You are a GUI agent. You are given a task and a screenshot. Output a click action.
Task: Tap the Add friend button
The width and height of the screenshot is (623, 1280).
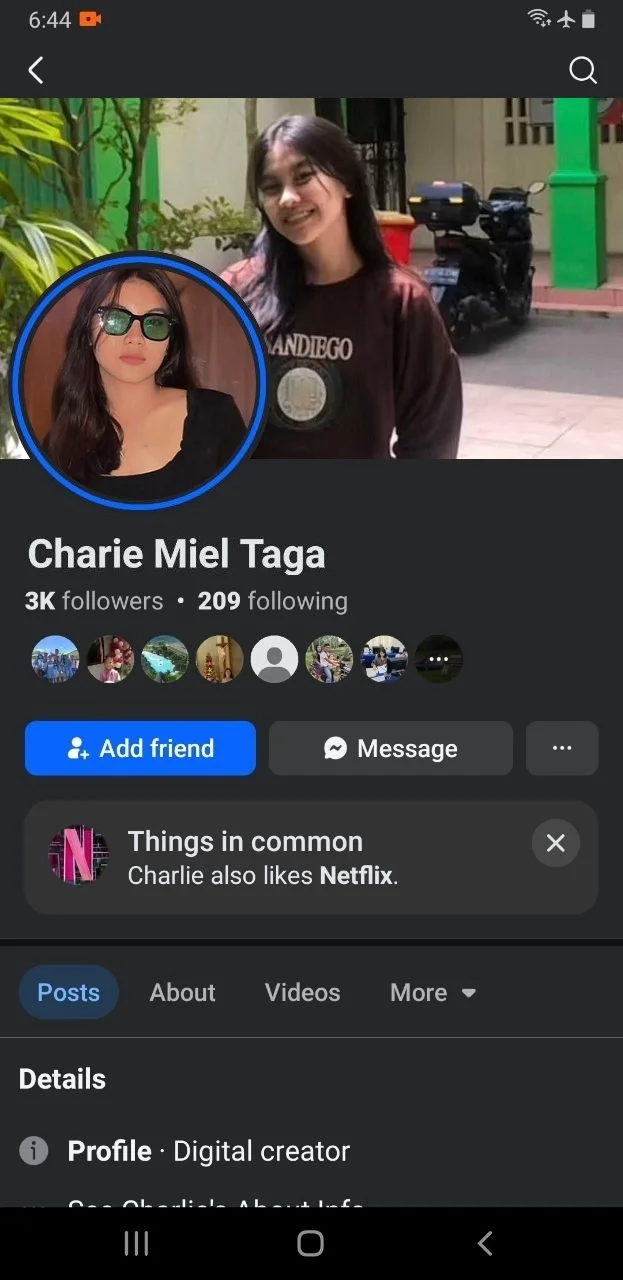point(140,748)
